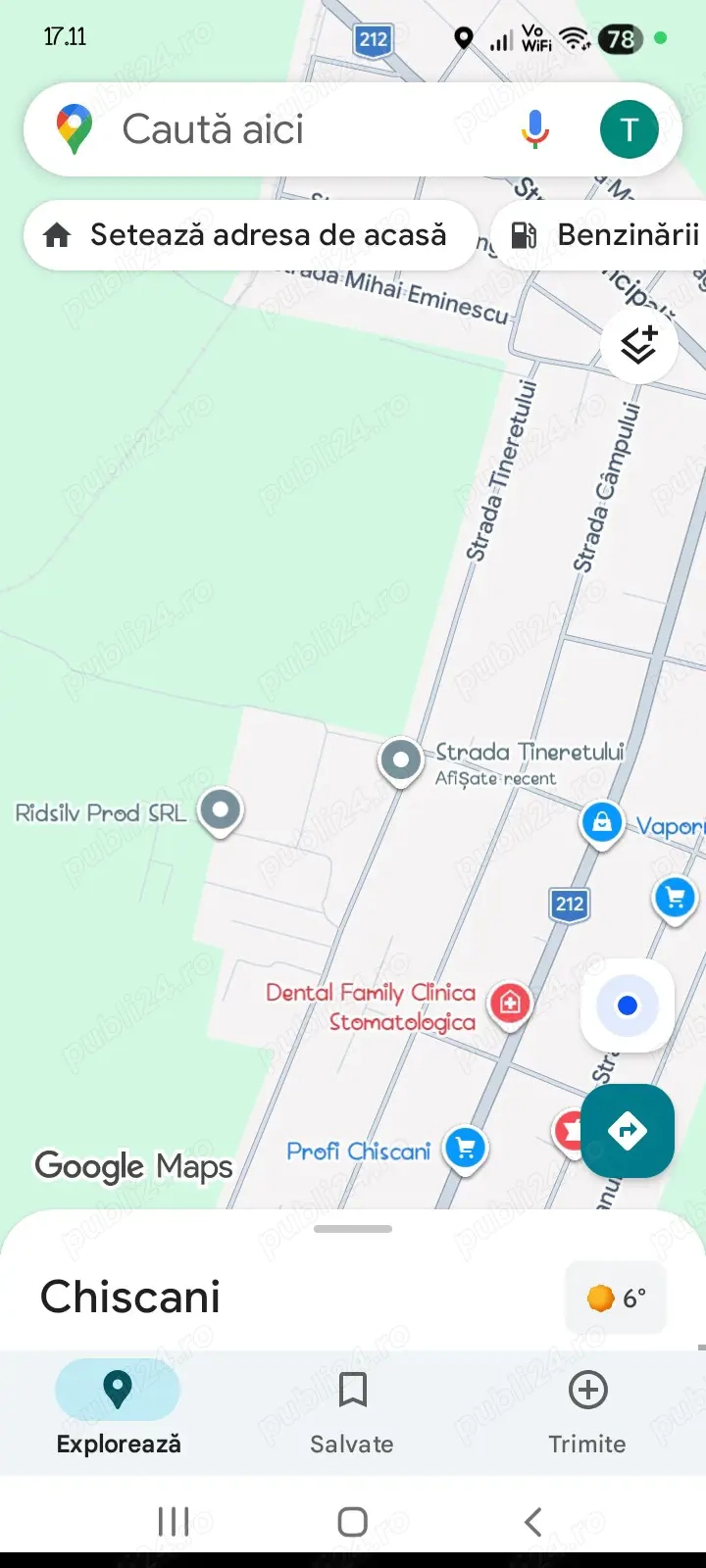Open Dental Family Clinica Stomatologica marker
706x1568 pixels.
pyautogui.click(x=510, y=1004)
